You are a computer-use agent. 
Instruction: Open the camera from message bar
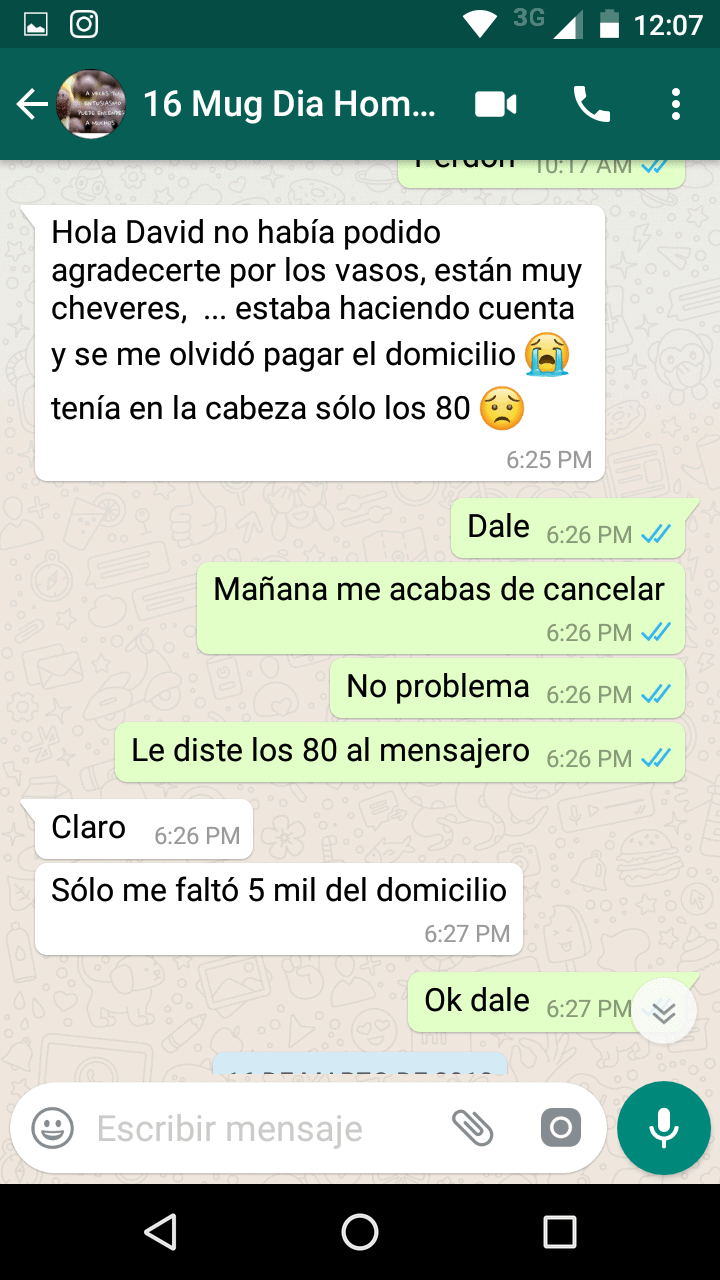pos(561,1129)
